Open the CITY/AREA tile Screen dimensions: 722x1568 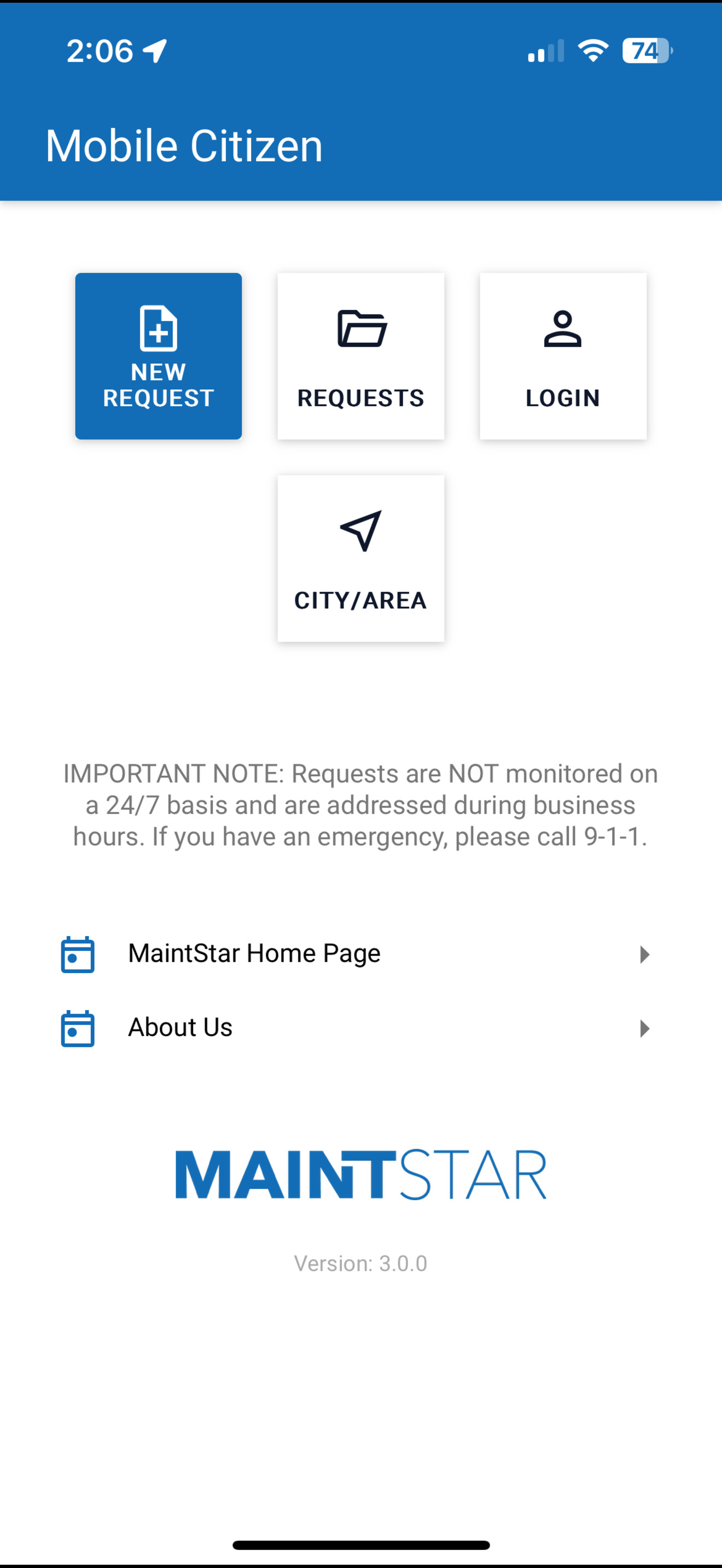click(360, 557)
